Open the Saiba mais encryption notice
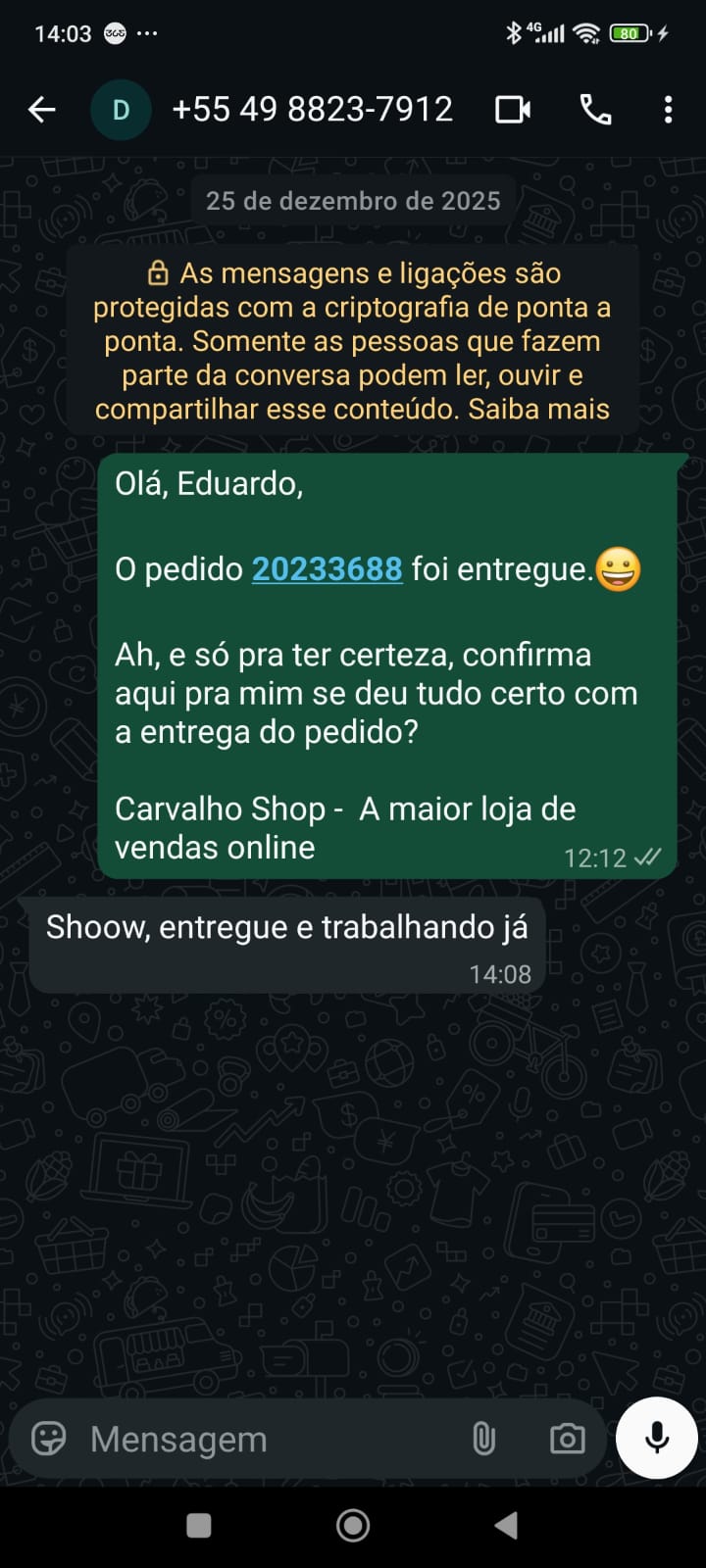This screenshot has height=1568, width=706. tap(538, 409)
